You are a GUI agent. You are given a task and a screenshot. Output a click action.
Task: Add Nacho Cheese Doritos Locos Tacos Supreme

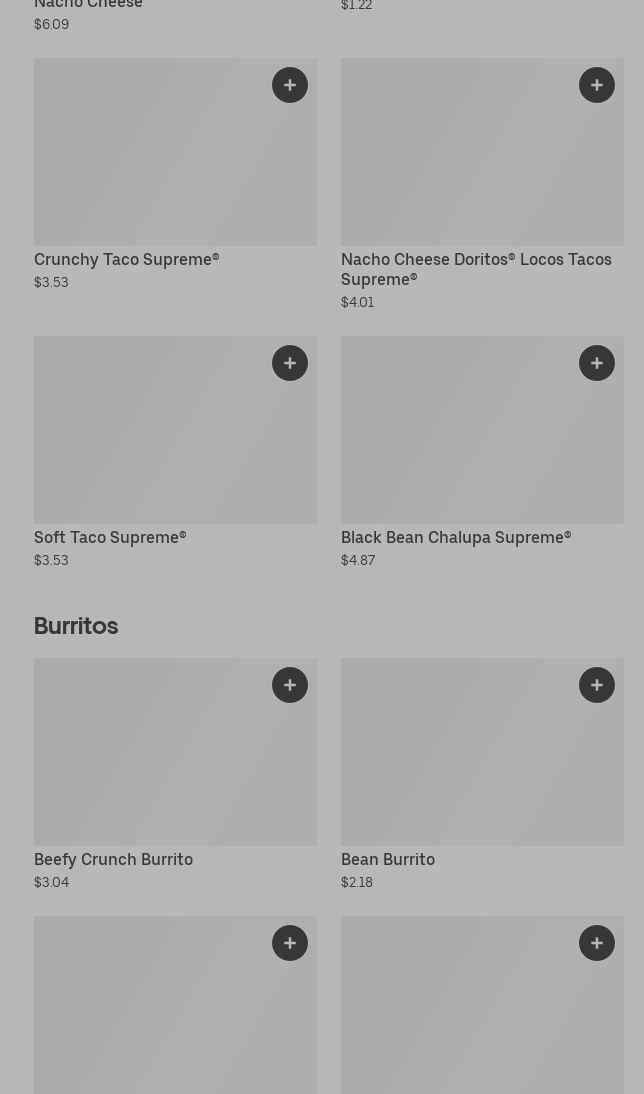point(597,85)
